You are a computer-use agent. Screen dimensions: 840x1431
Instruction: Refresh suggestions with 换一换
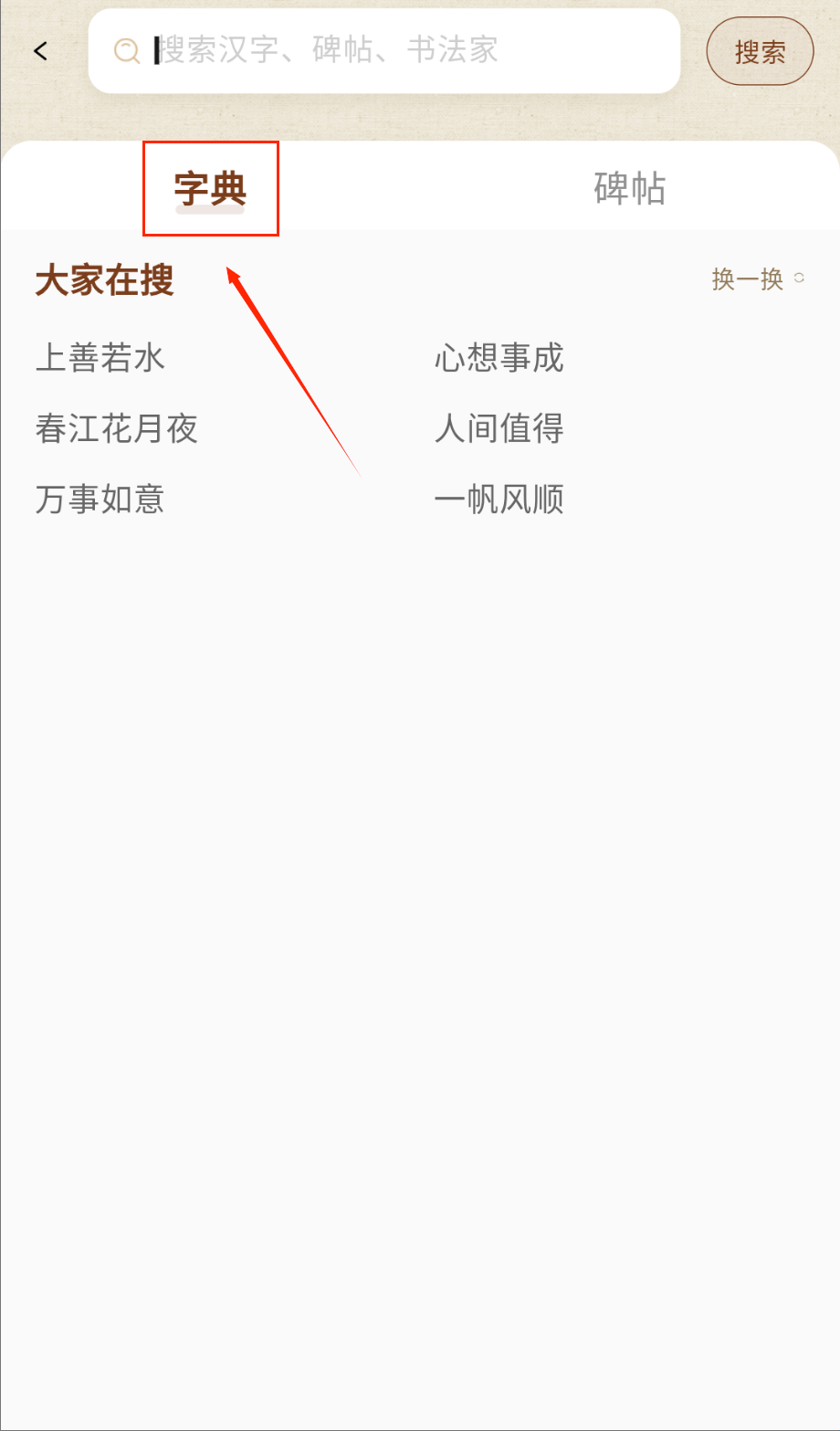[759, 279]
